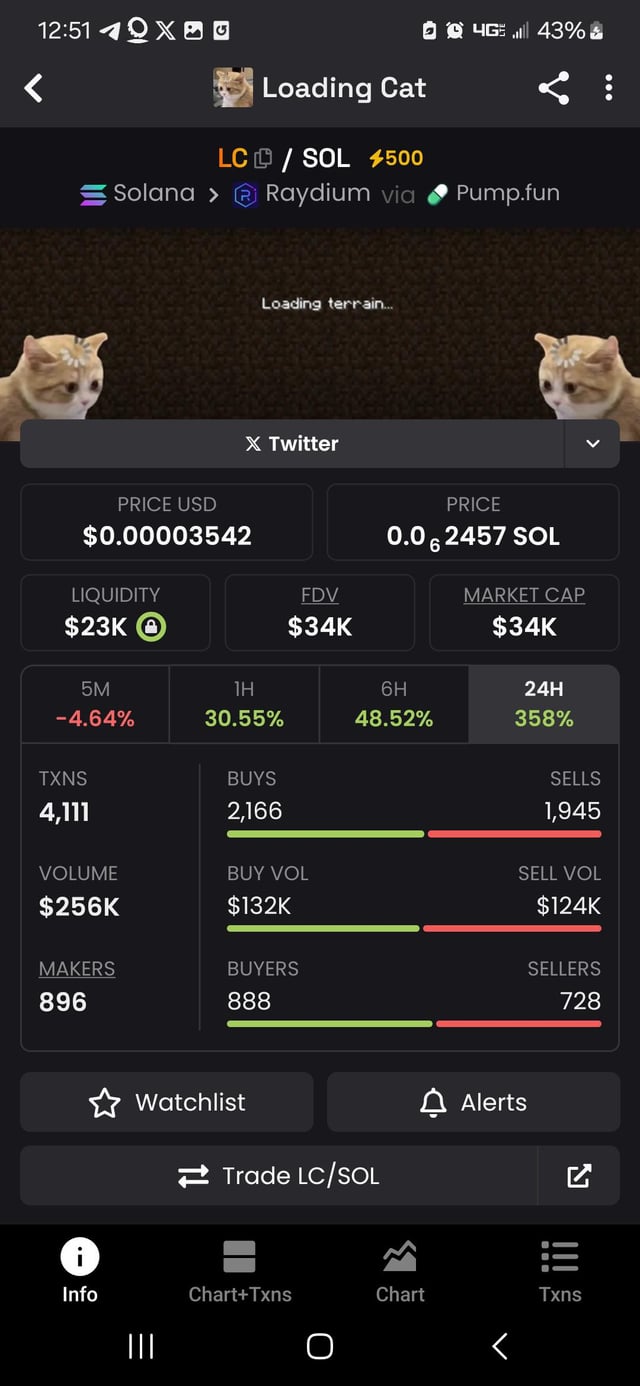Open the three-dot overflow menu

[x=608, y=88]
